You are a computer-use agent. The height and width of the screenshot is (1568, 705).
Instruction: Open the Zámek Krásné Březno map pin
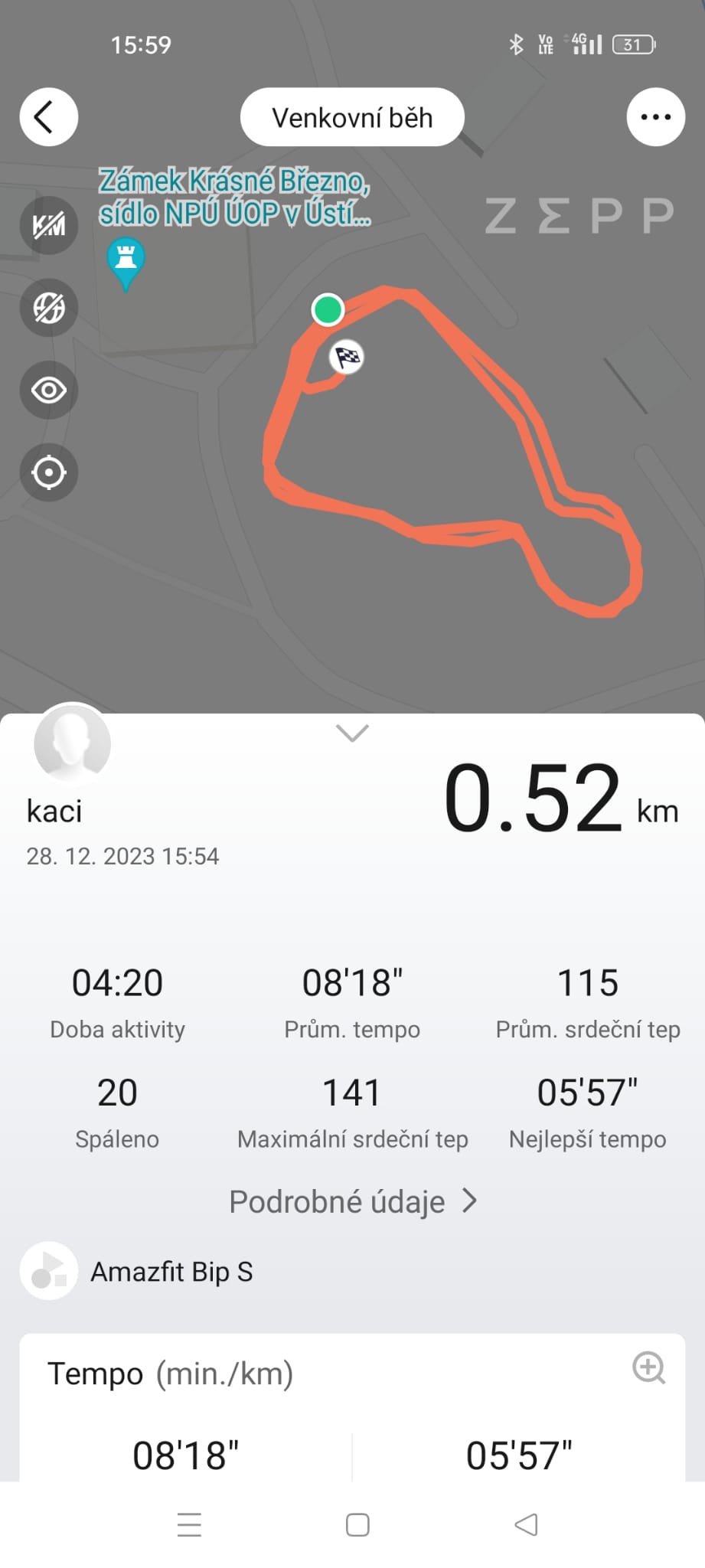(126, 261)
